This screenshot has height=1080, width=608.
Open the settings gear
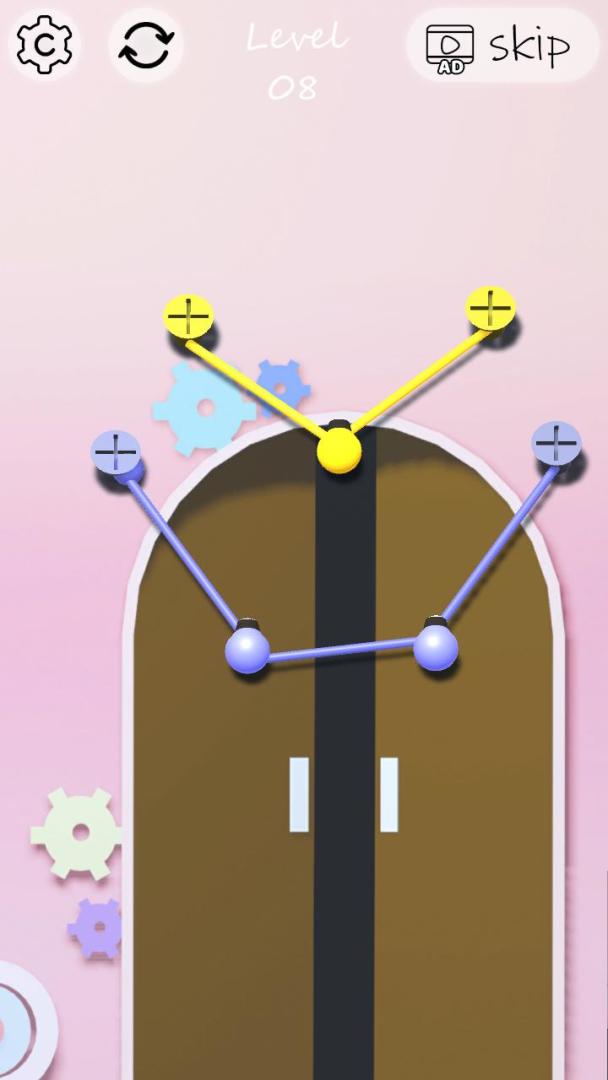tap(45, 45)
